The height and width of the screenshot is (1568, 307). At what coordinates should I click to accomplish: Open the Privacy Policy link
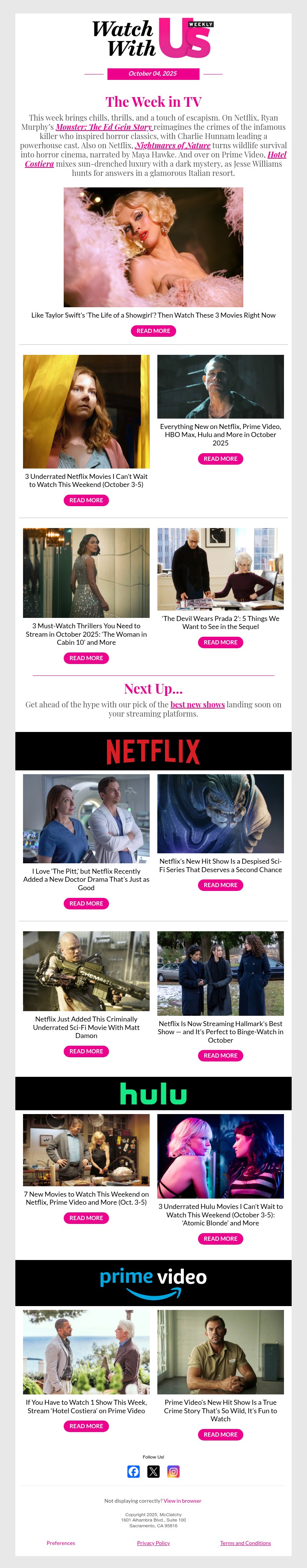tap(153, 1543)
